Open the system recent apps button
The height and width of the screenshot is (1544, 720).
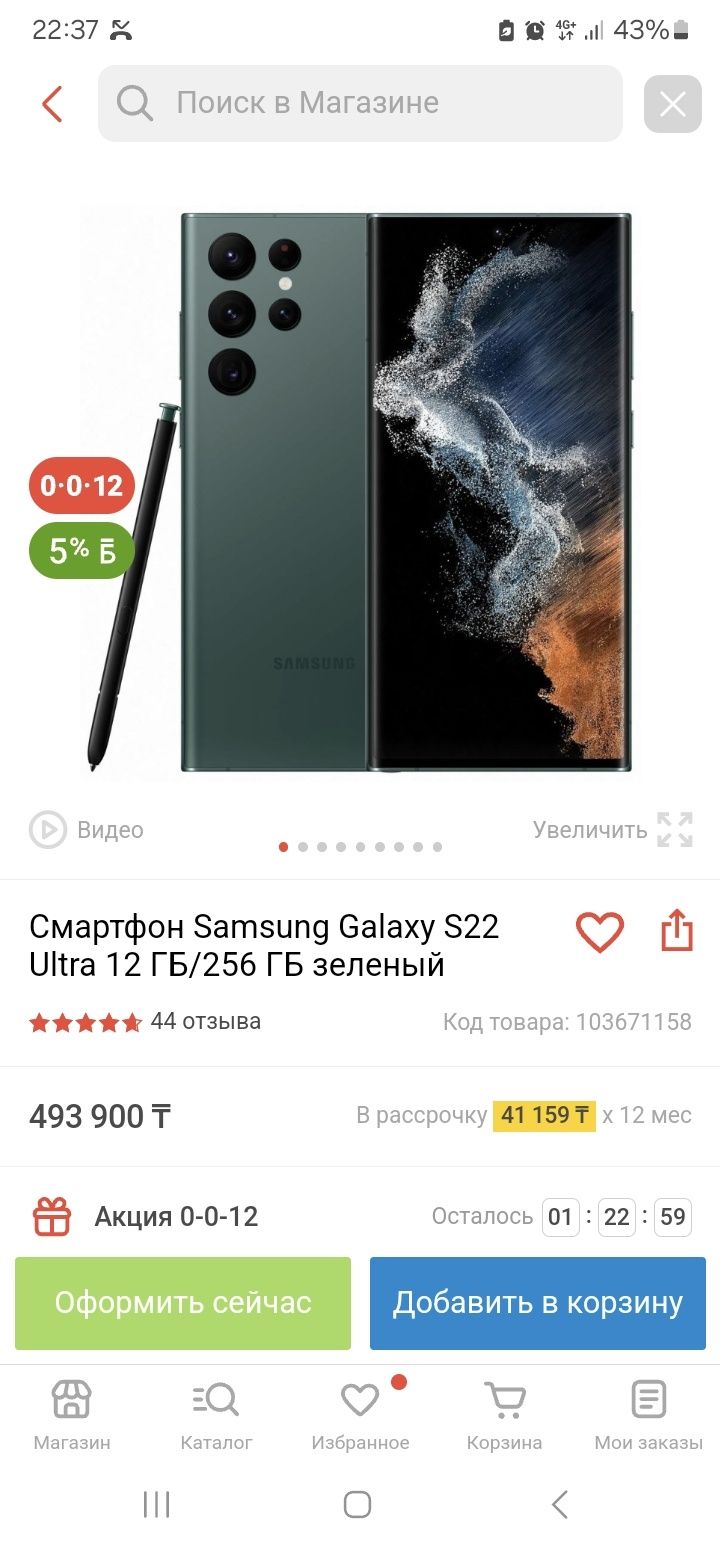pos(156,1504)
